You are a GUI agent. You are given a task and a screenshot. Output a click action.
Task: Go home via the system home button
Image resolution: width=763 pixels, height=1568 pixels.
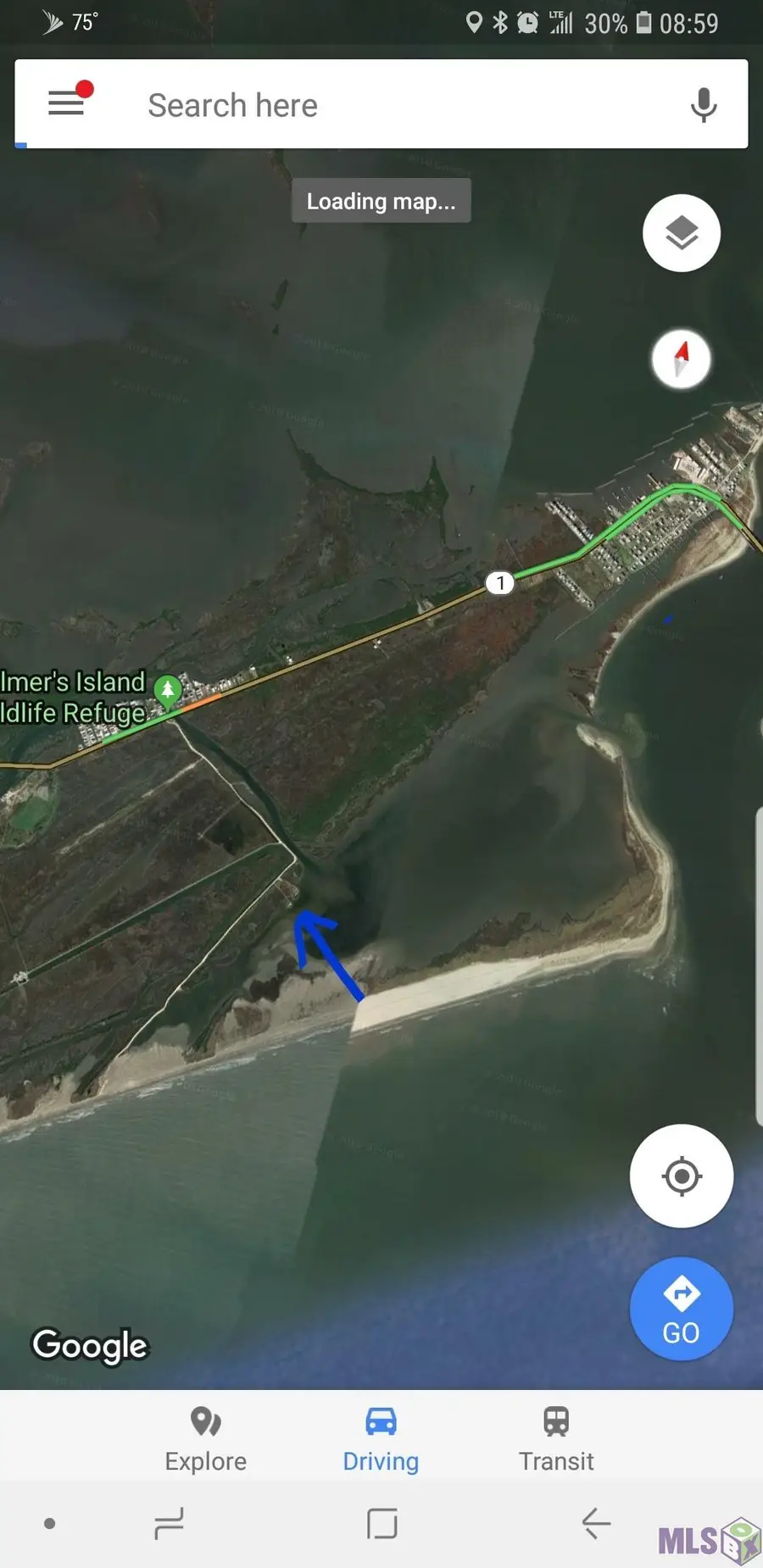coord(382,1523)
